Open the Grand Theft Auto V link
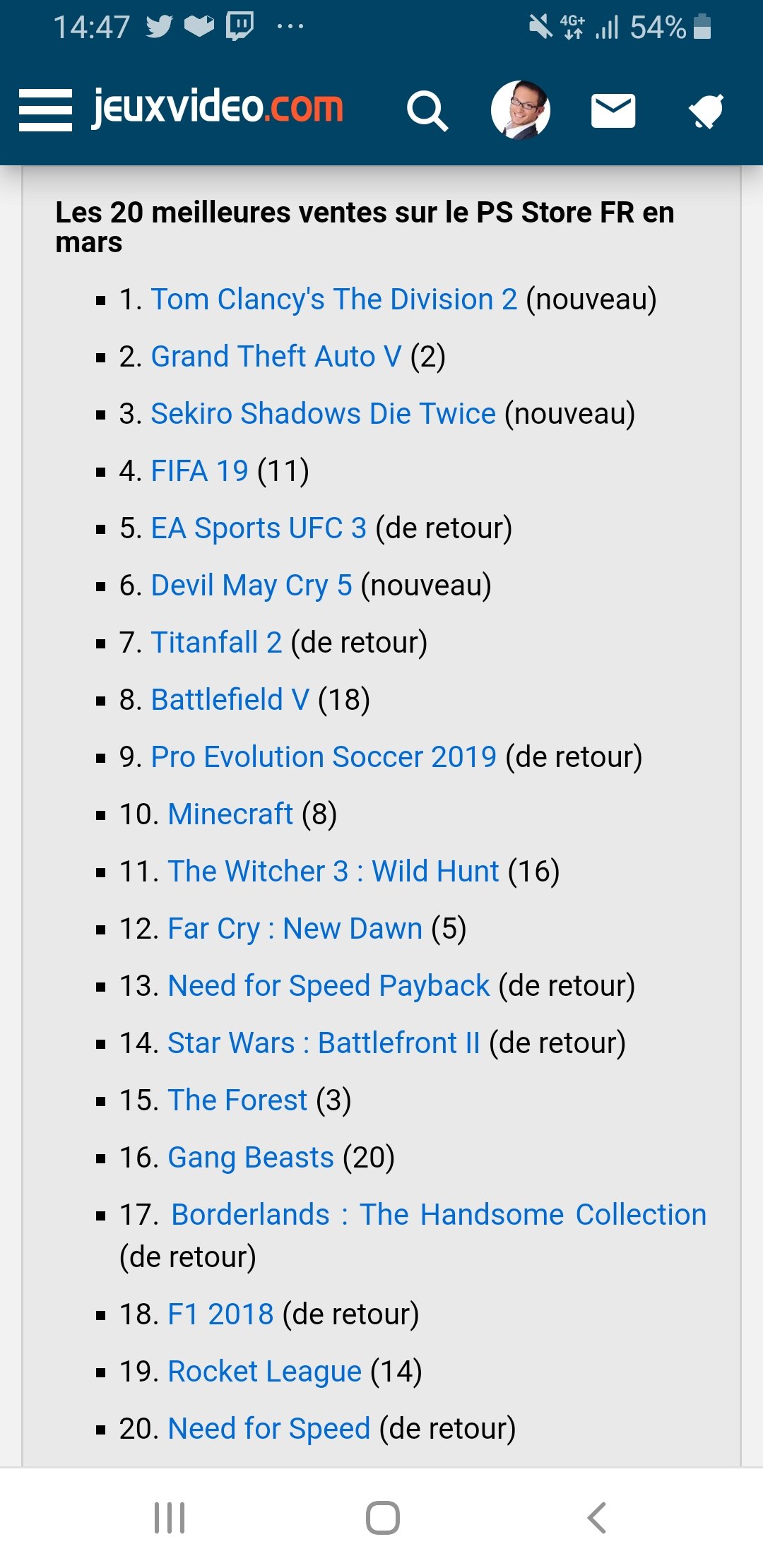This screenshot has height=1568, width=763. [x=276, y=357]
